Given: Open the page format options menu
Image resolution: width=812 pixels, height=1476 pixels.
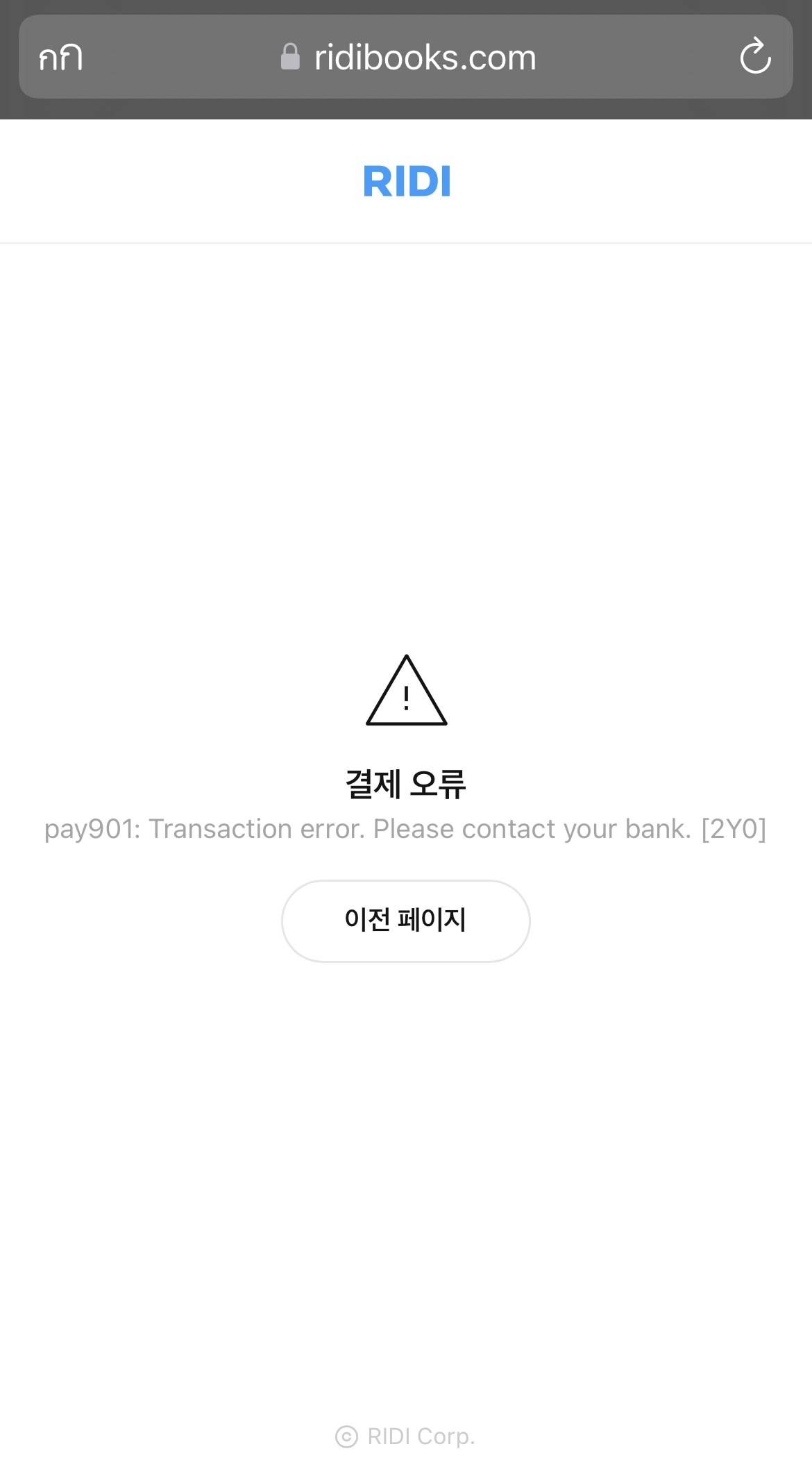Looking at the screenshot, I should [x=61, y=58].
